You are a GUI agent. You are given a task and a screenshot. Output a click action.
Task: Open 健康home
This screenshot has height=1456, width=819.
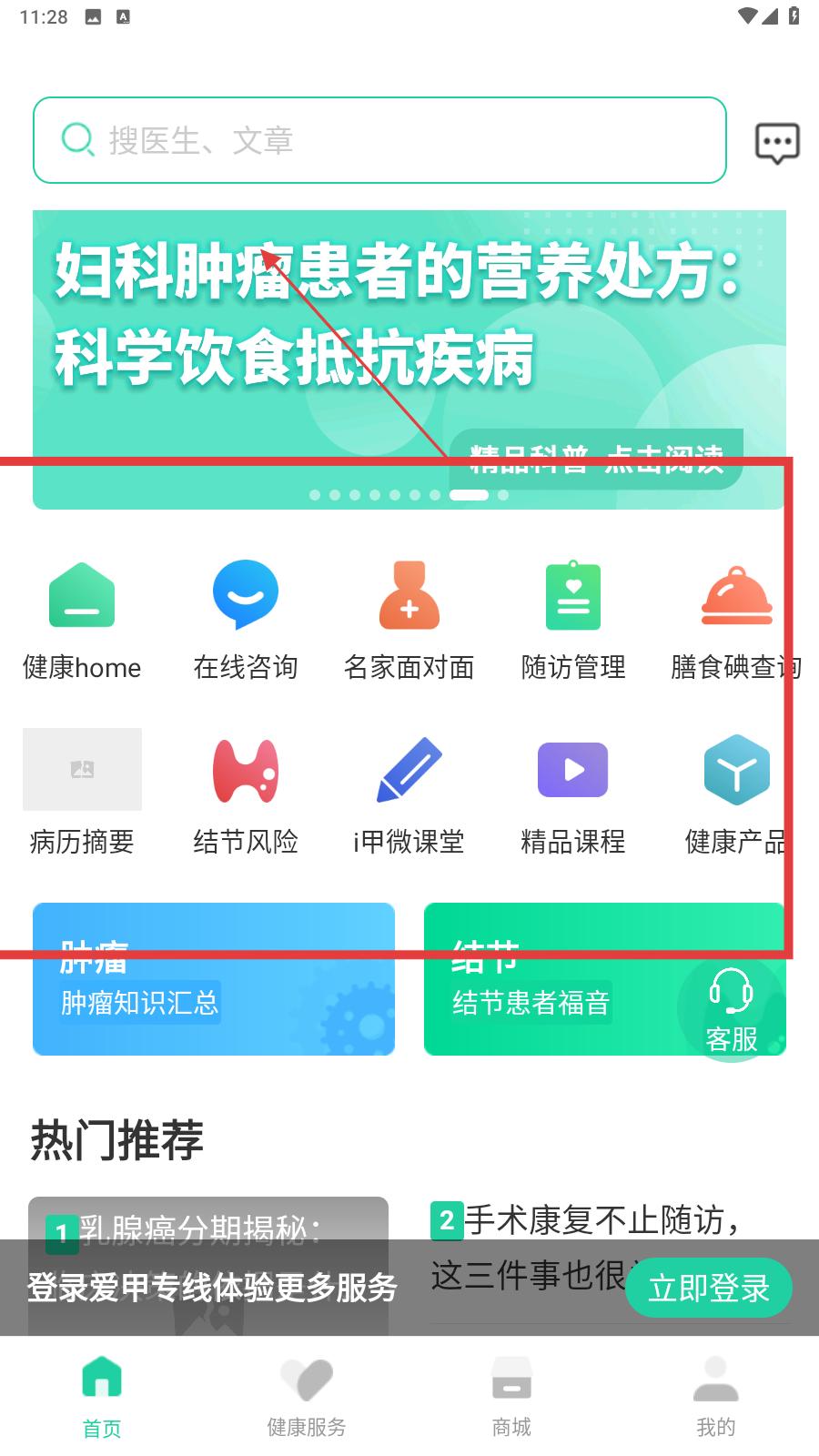click(82, 621)
